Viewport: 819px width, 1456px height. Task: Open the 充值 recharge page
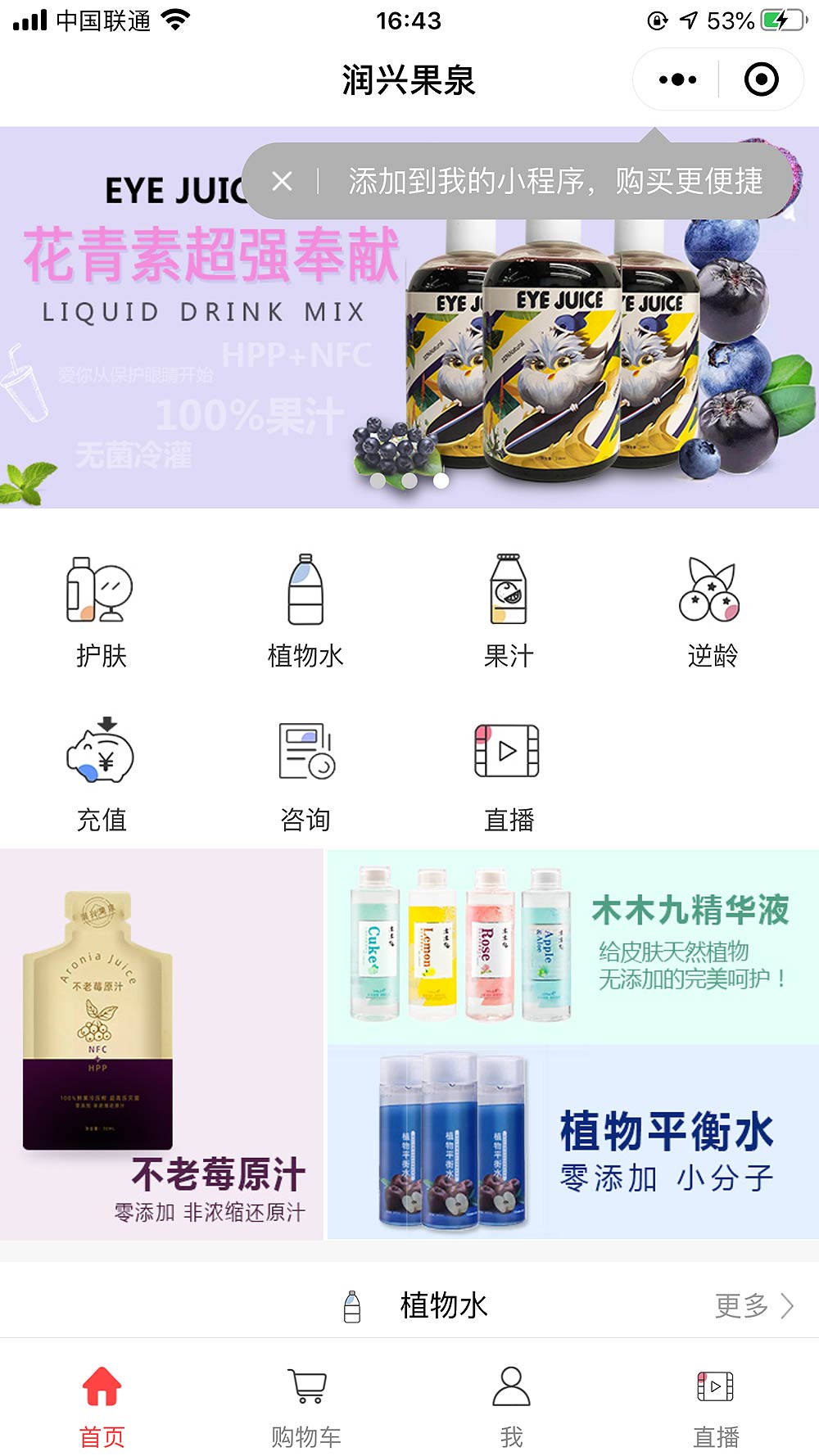click(x=101, y=775)
